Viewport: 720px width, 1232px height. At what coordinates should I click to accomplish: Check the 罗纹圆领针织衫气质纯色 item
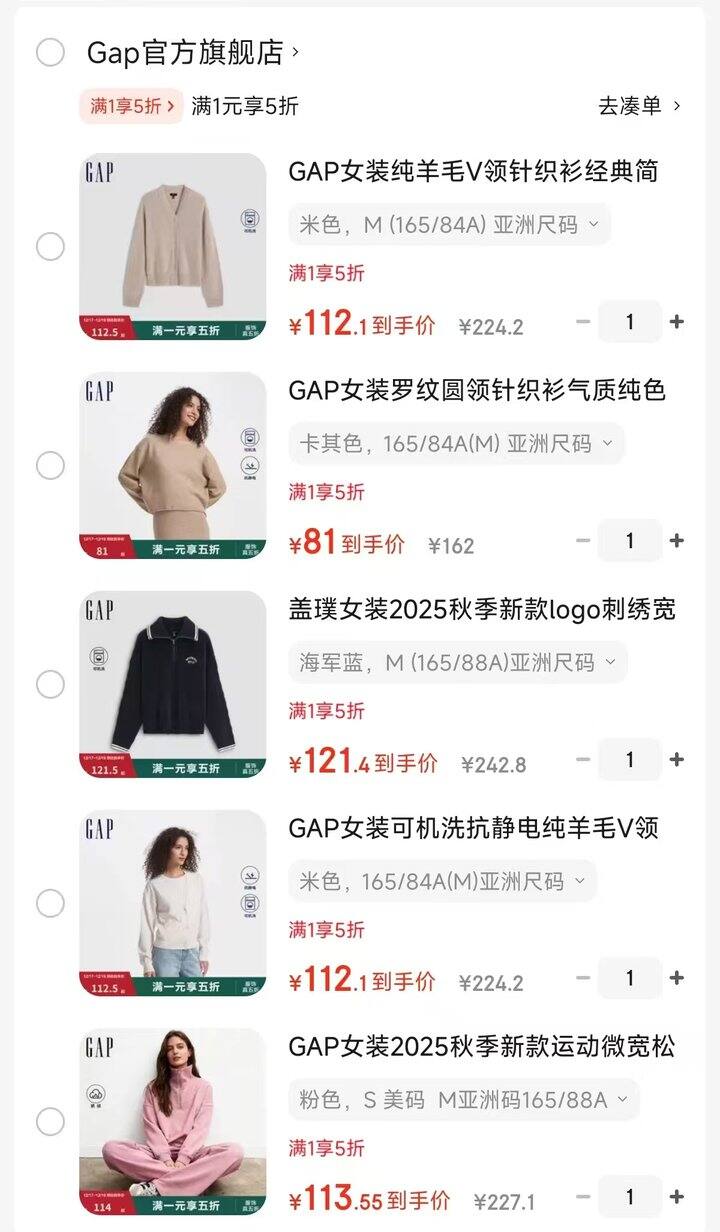click(50, 465)
